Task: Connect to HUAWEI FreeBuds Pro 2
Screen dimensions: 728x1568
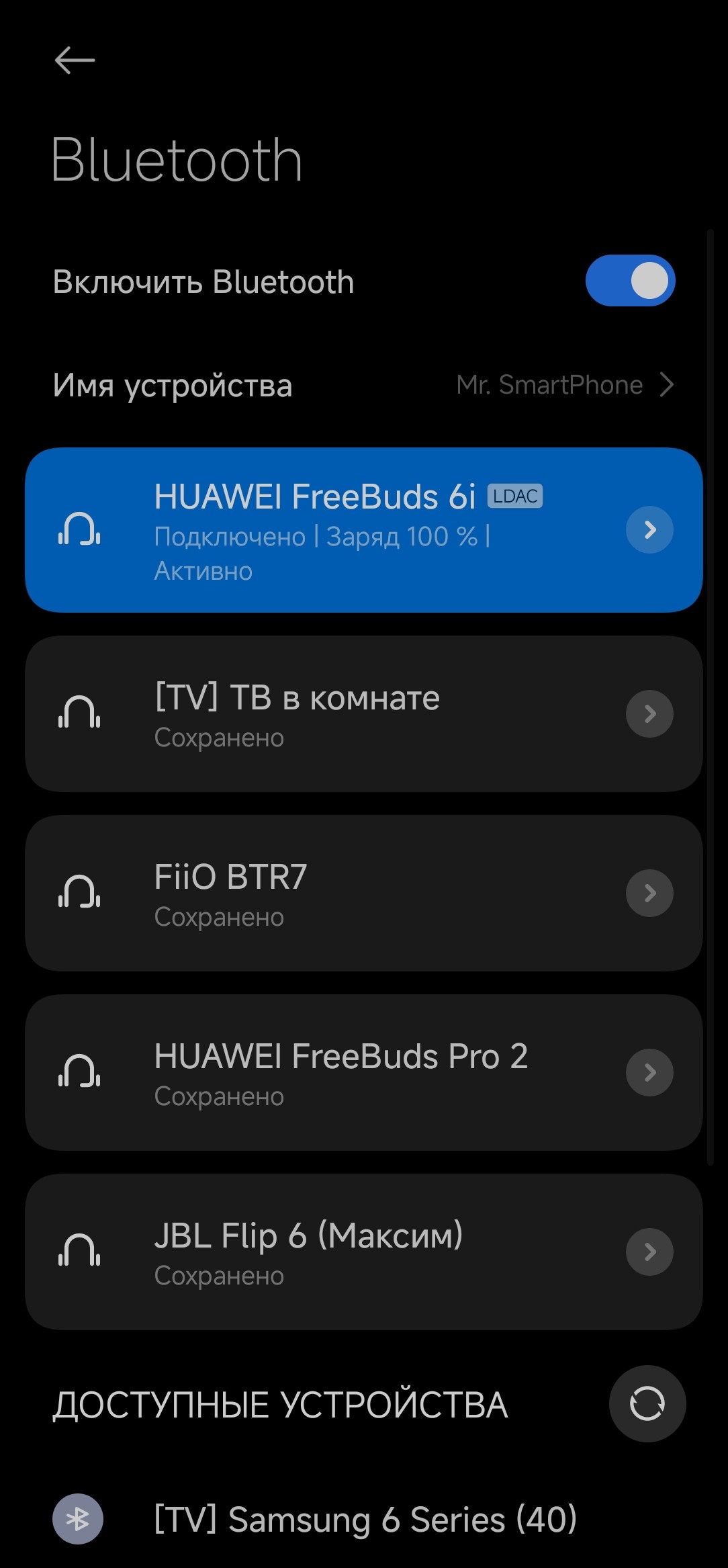Action: coord(322,1073)
